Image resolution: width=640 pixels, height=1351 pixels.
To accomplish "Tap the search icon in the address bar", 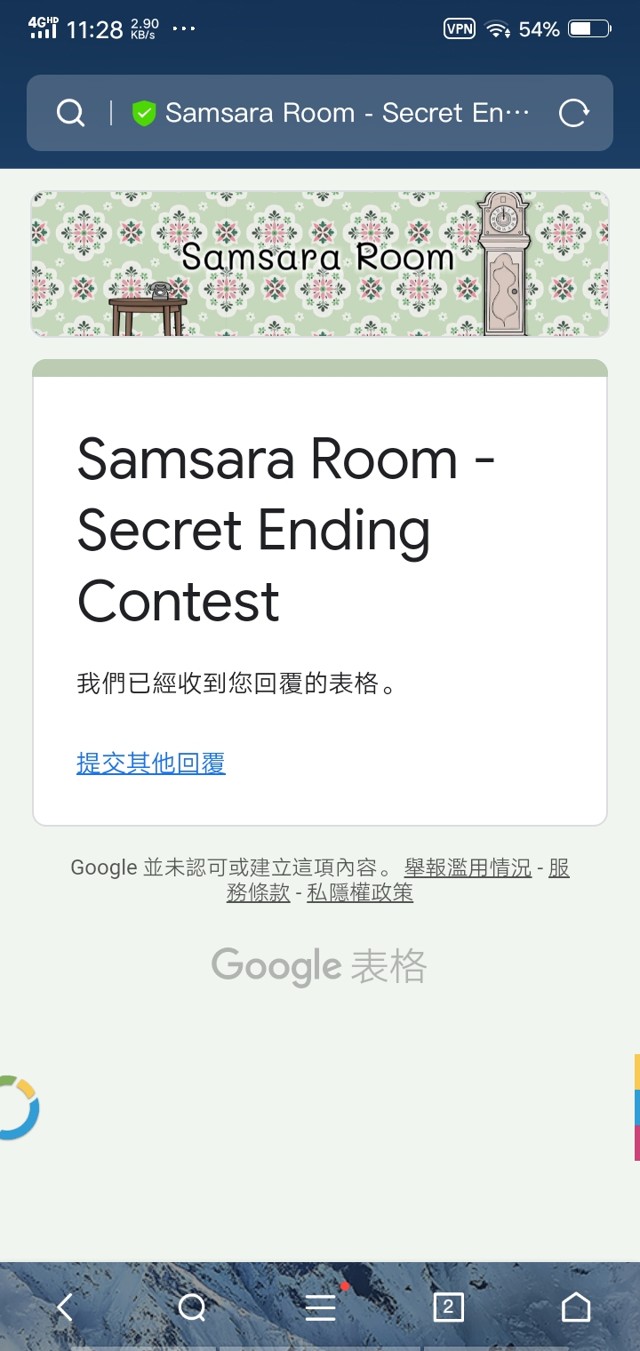I will (70, 113).
